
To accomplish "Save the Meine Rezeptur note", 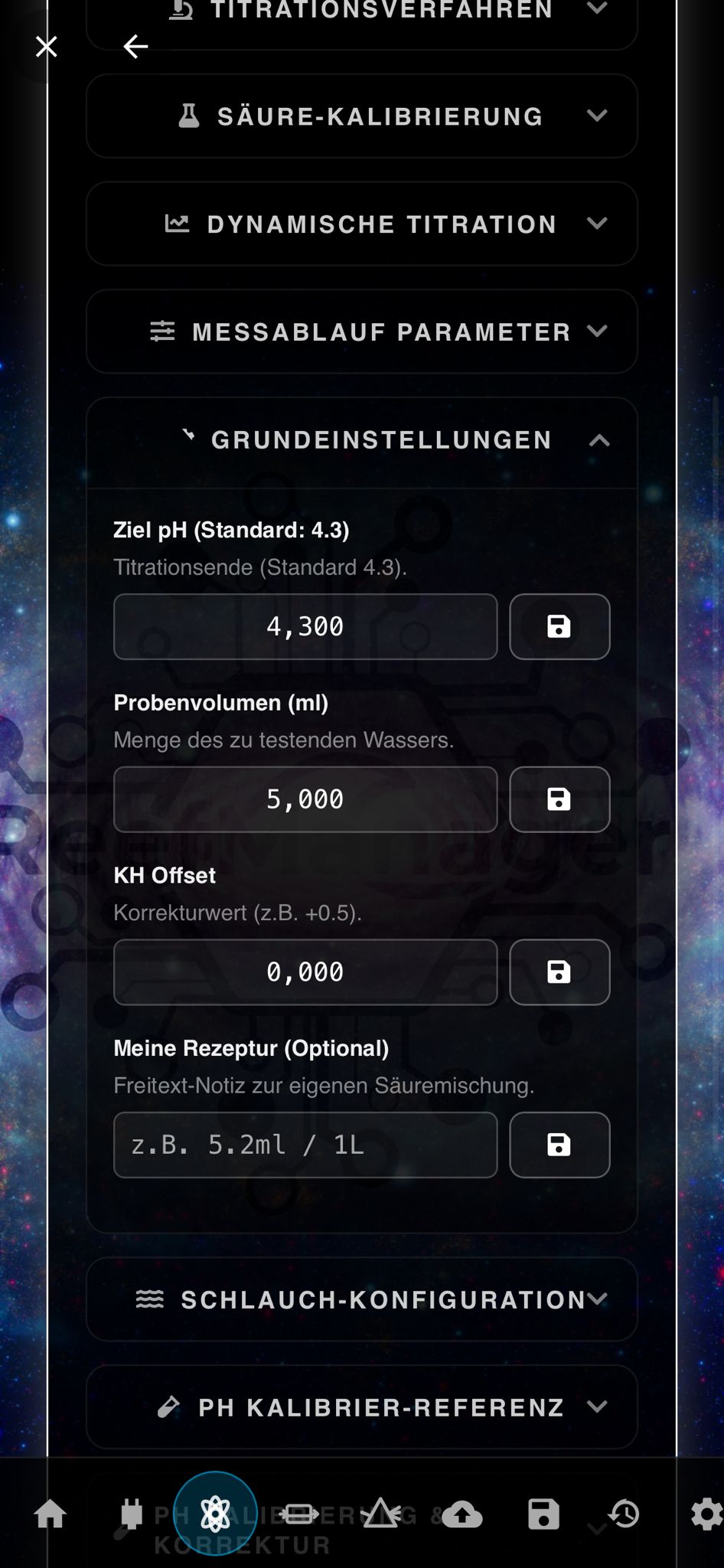I will 559,1145.
